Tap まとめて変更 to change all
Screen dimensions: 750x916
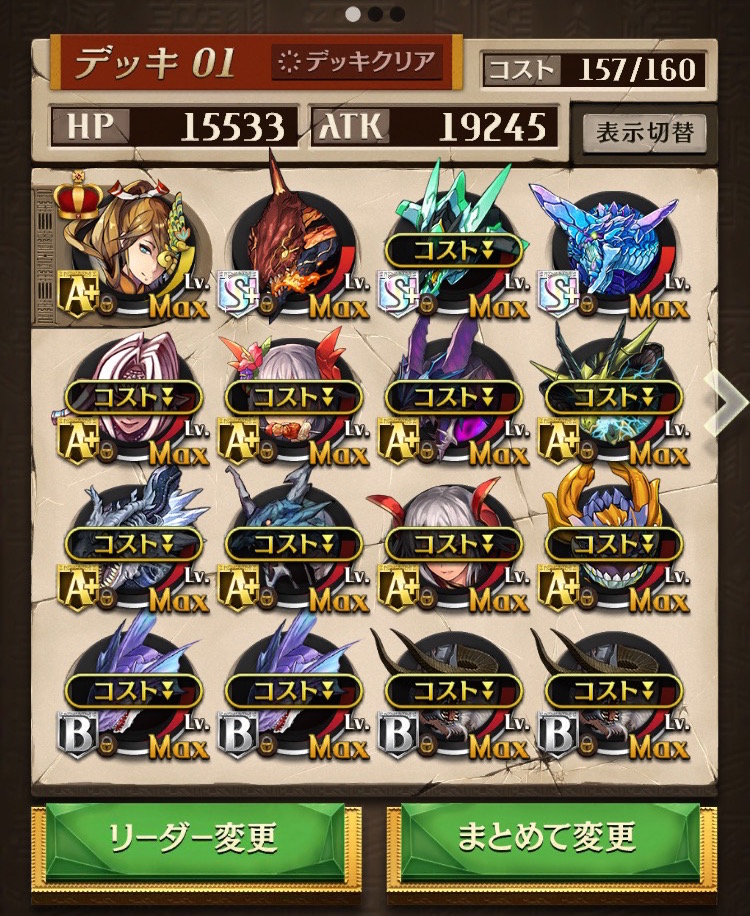546,836
